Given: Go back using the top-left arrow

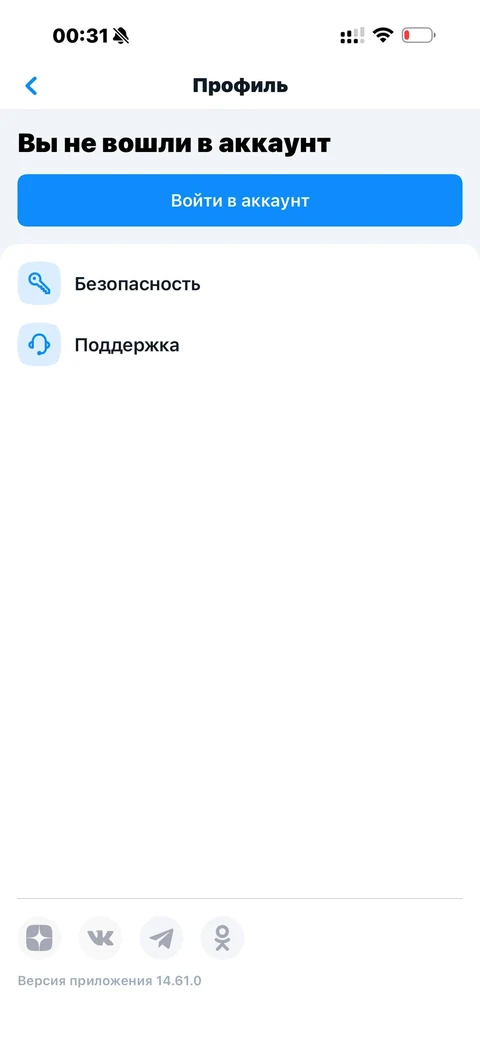Looking at the screenshot, I should 31,86.
